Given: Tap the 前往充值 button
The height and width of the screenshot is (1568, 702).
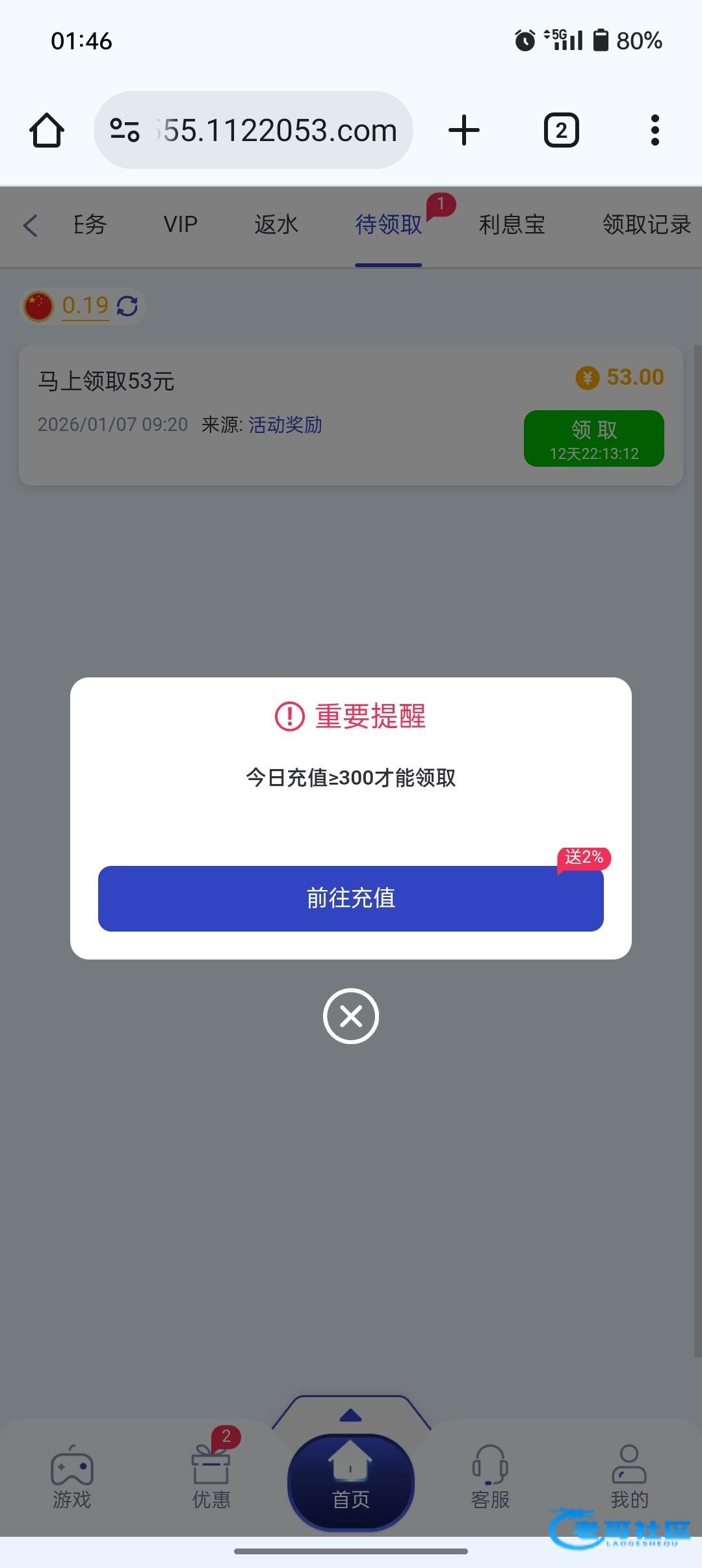Looking at the screenshot, I should click(351, 898).
